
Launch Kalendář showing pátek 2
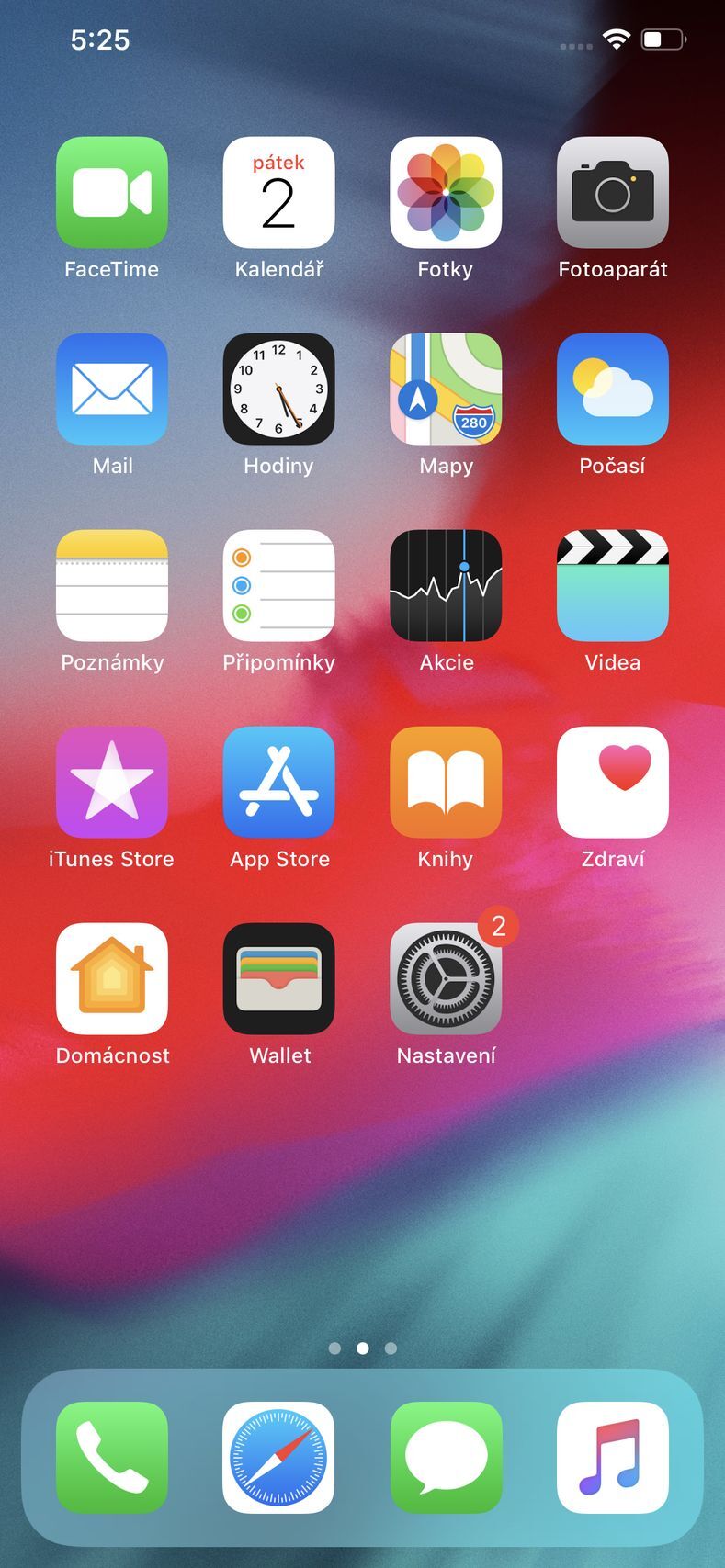point(279,193)
